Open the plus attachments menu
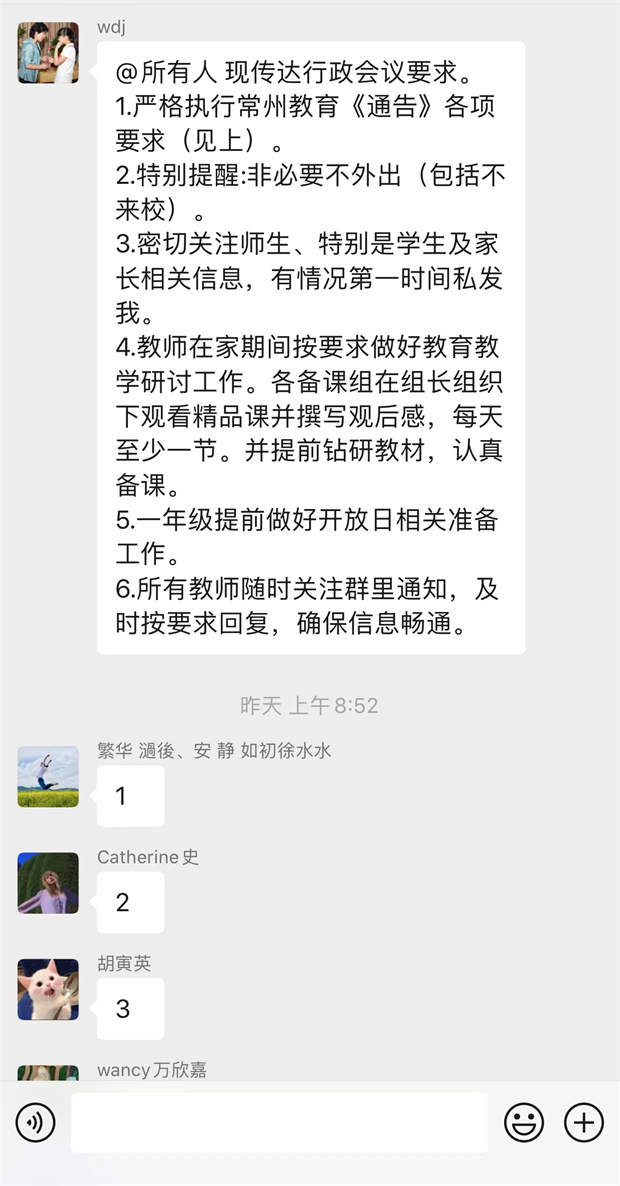This screenshot has width=620, height=1186. click(x=584, y=1123)
